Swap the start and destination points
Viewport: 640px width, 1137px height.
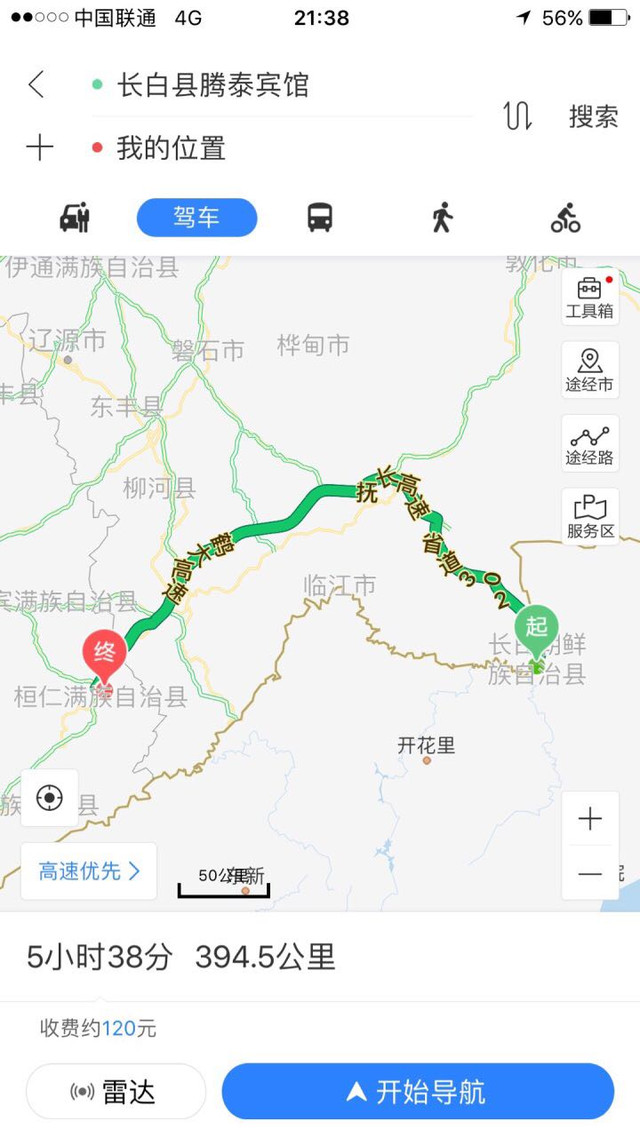[517, 116]
